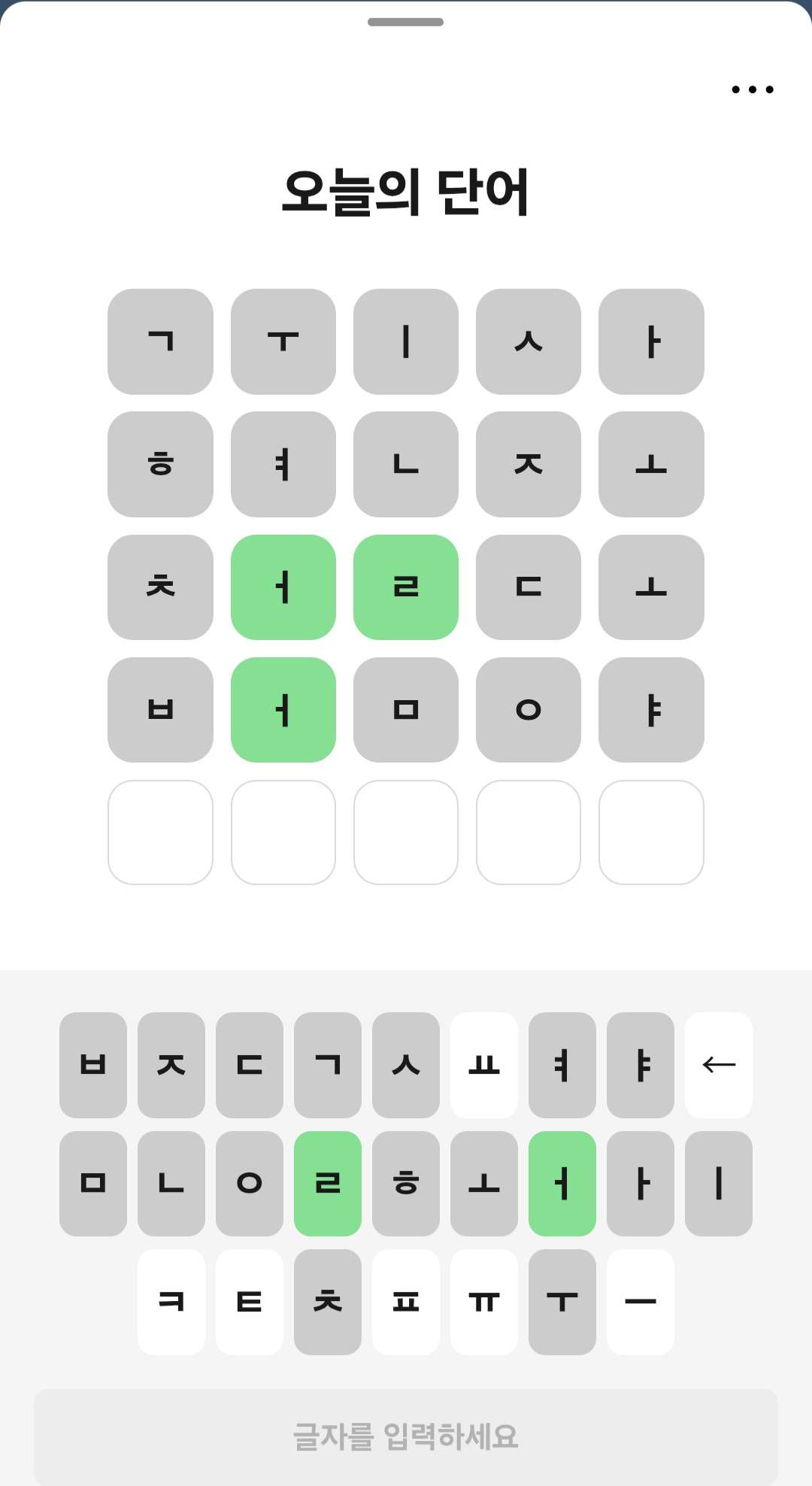The height and width of the screenshot is (1486, 812).
Task: Tap the ㅕ keyboard key
Action: coord(562,1064)
